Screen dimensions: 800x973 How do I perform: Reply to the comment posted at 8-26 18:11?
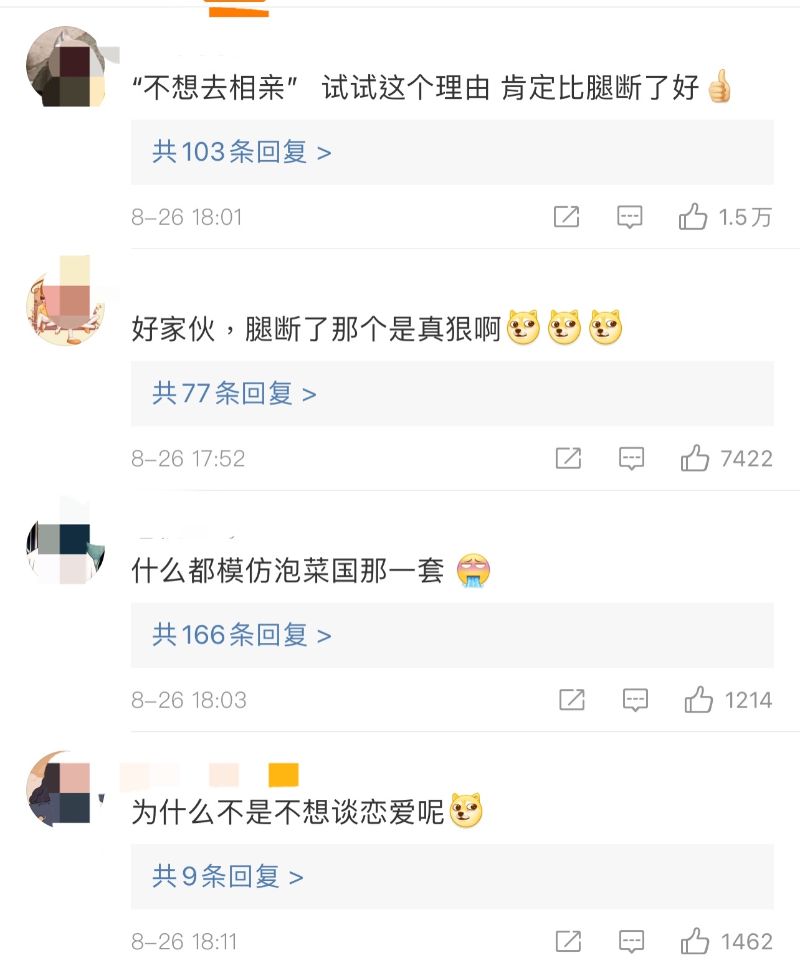click(631, 941)
